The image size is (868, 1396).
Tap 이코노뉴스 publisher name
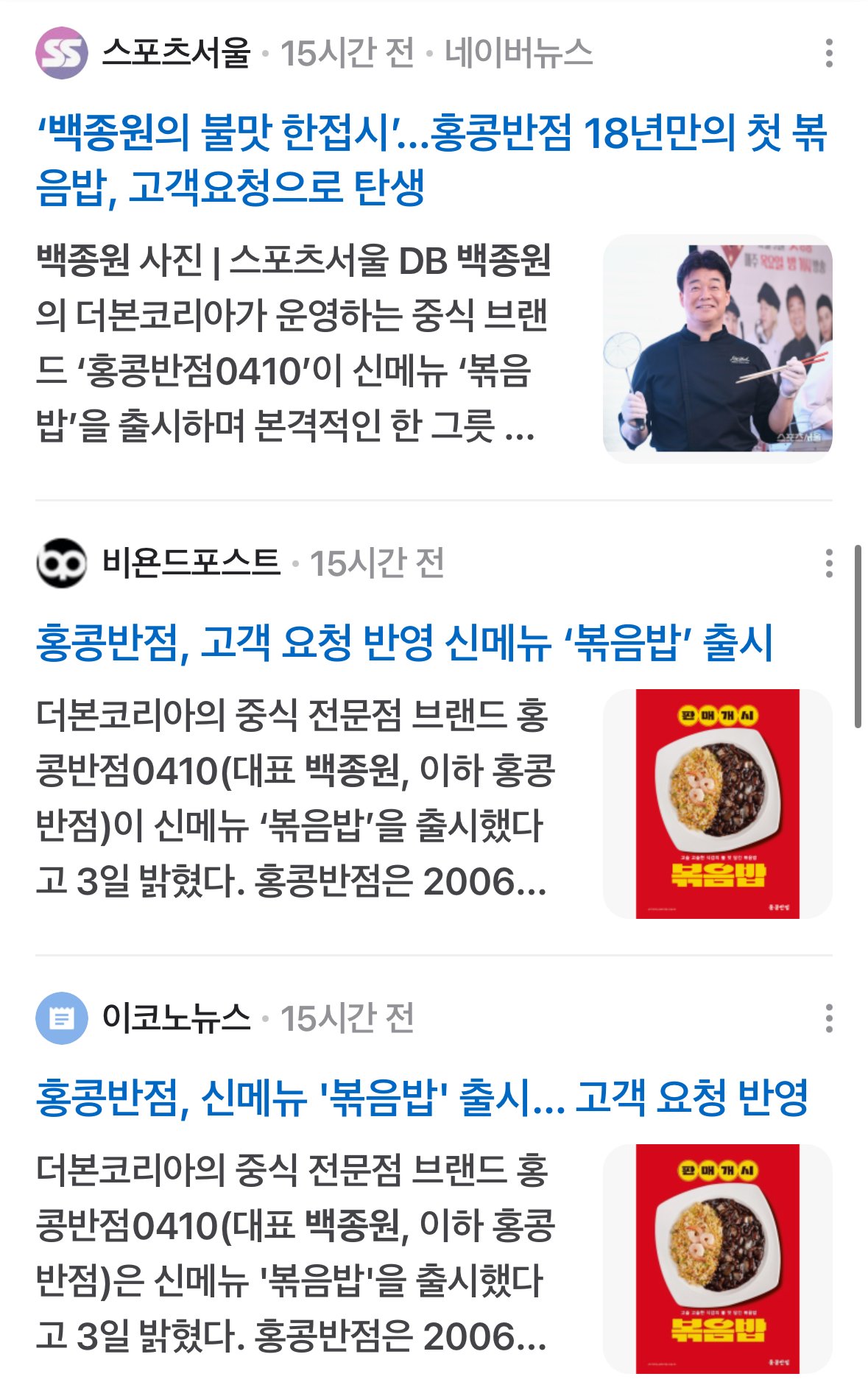pos(177,1018)
